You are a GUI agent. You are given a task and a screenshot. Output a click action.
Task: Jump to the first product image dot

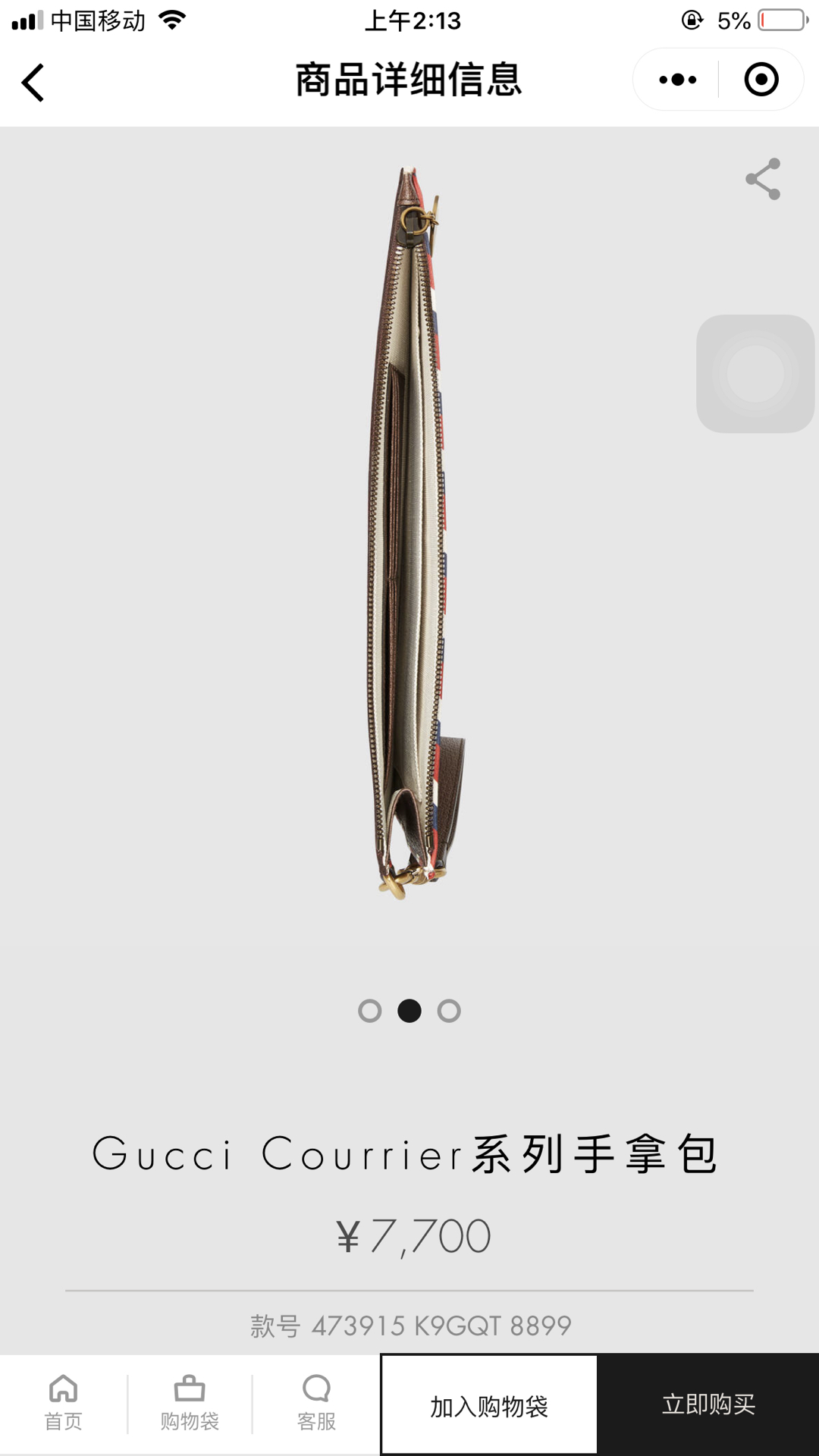[x=370, y=1011]
